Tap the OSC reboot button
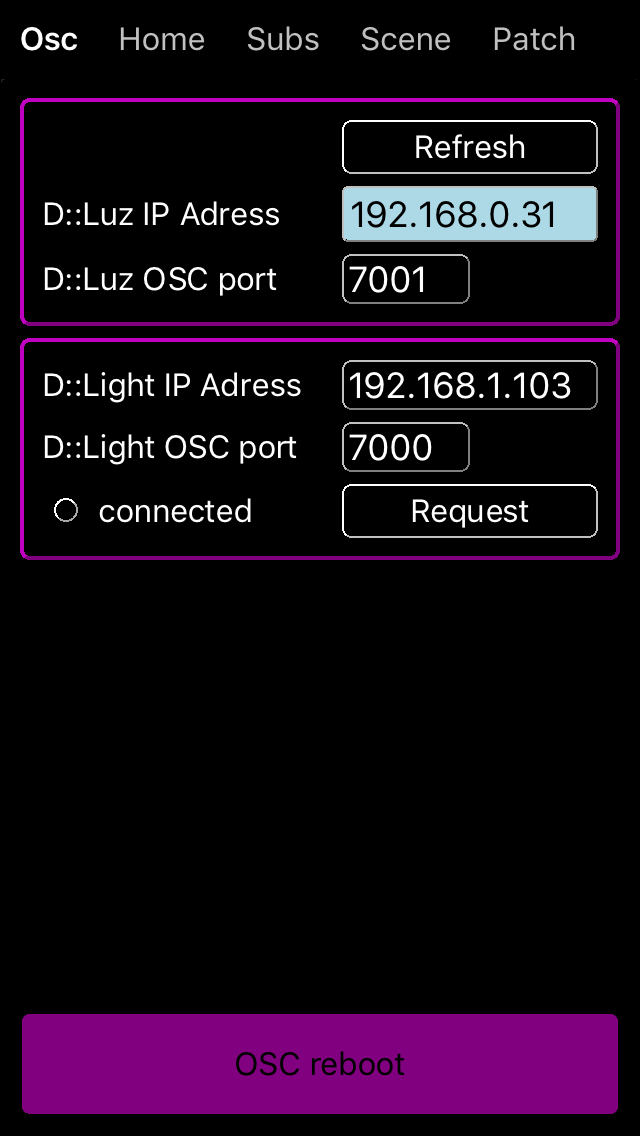This screenshot has width=640, height=1136. tap(320, 1063)
